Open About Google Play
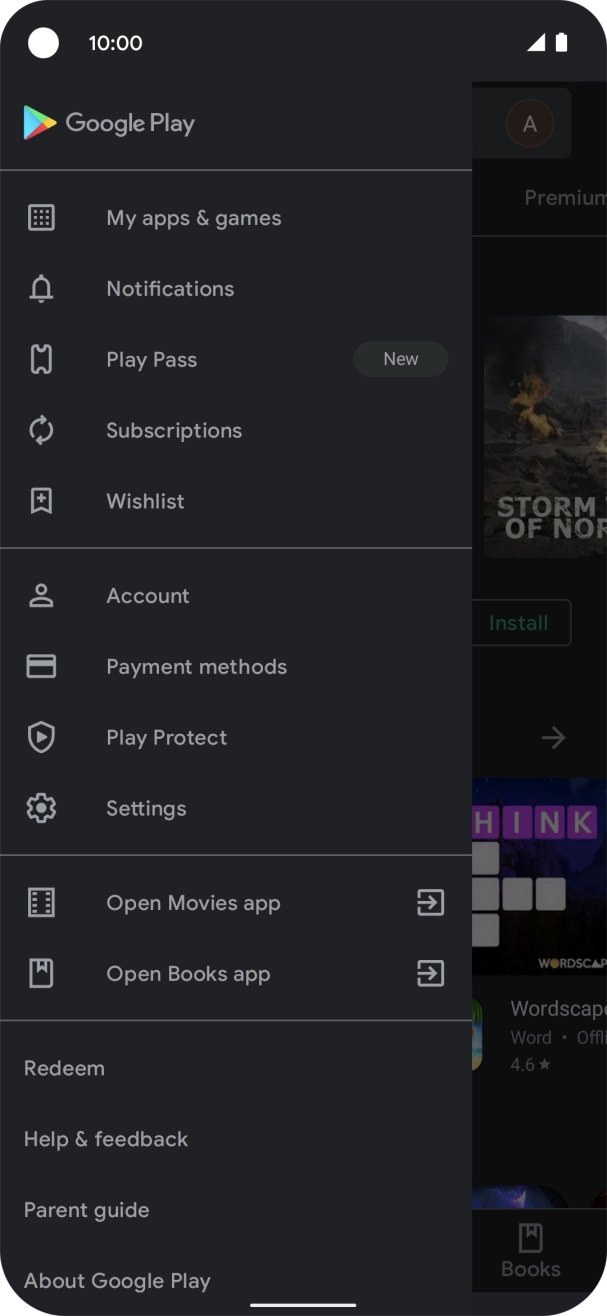This screenshot has width=607, height=1316. pyautogui.click(x=117, y=1281)
